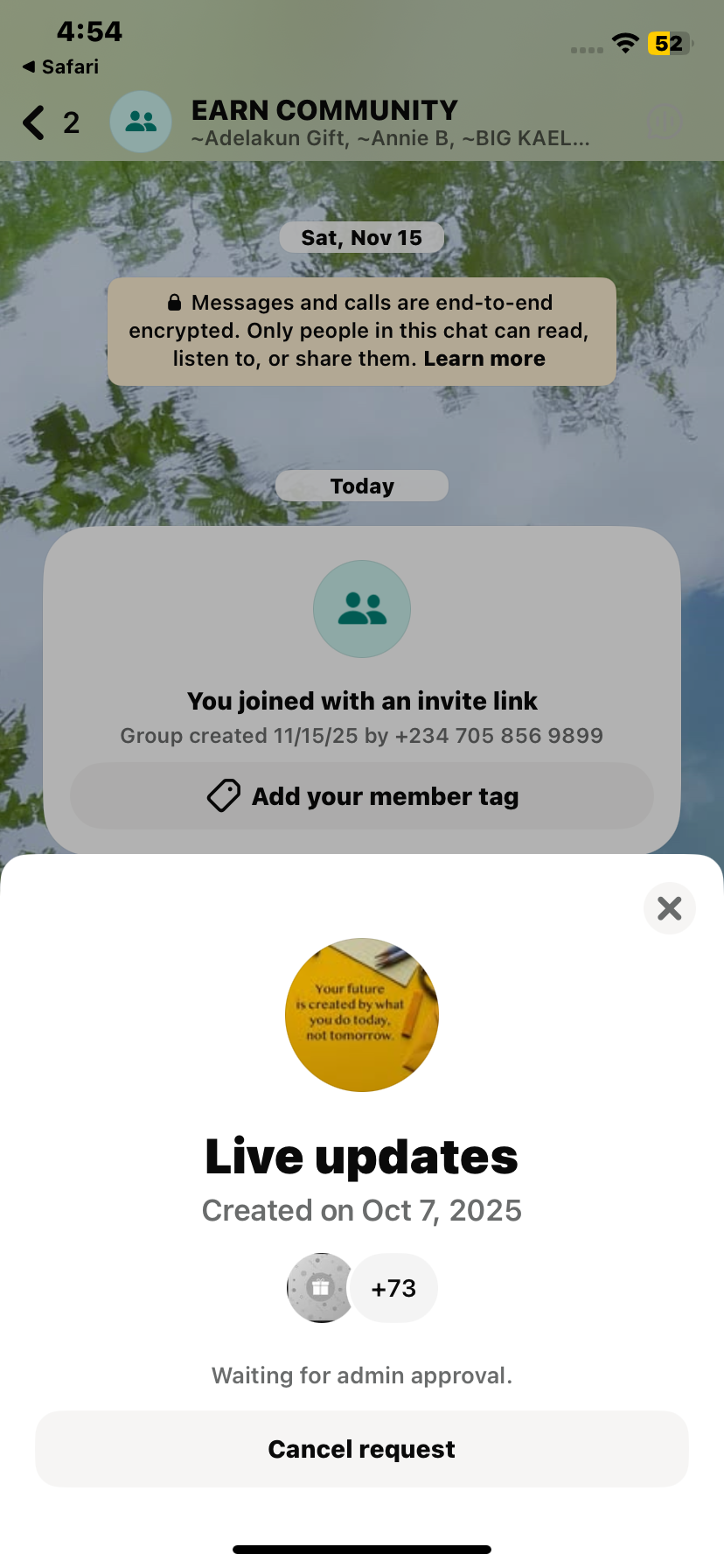Screen dimensions: 724x1568
Task: Go back to the chat list
Action: coord(35,122)
